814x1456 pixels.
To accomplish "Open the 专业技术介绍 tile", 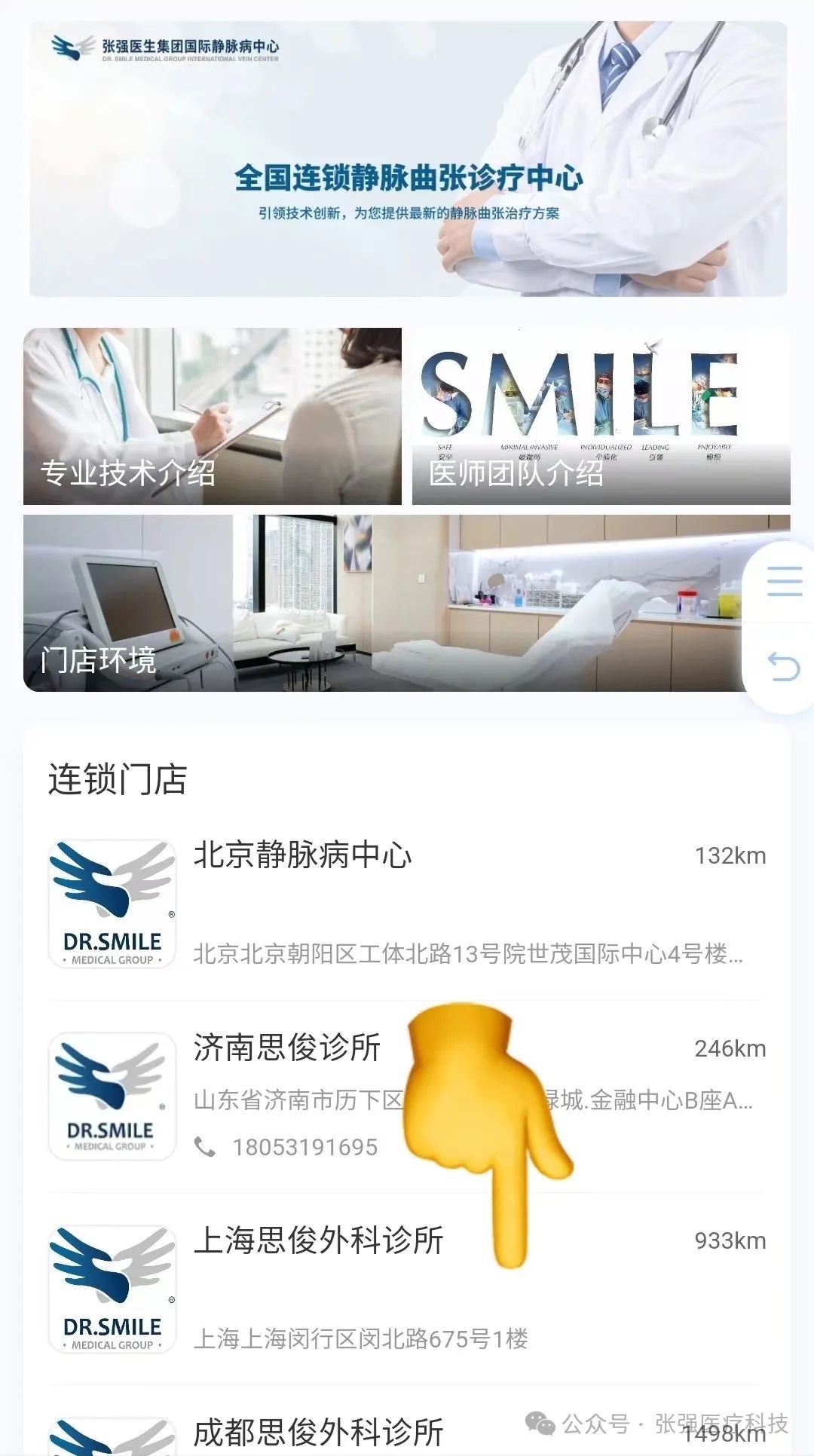I will [x=213, y=416].
